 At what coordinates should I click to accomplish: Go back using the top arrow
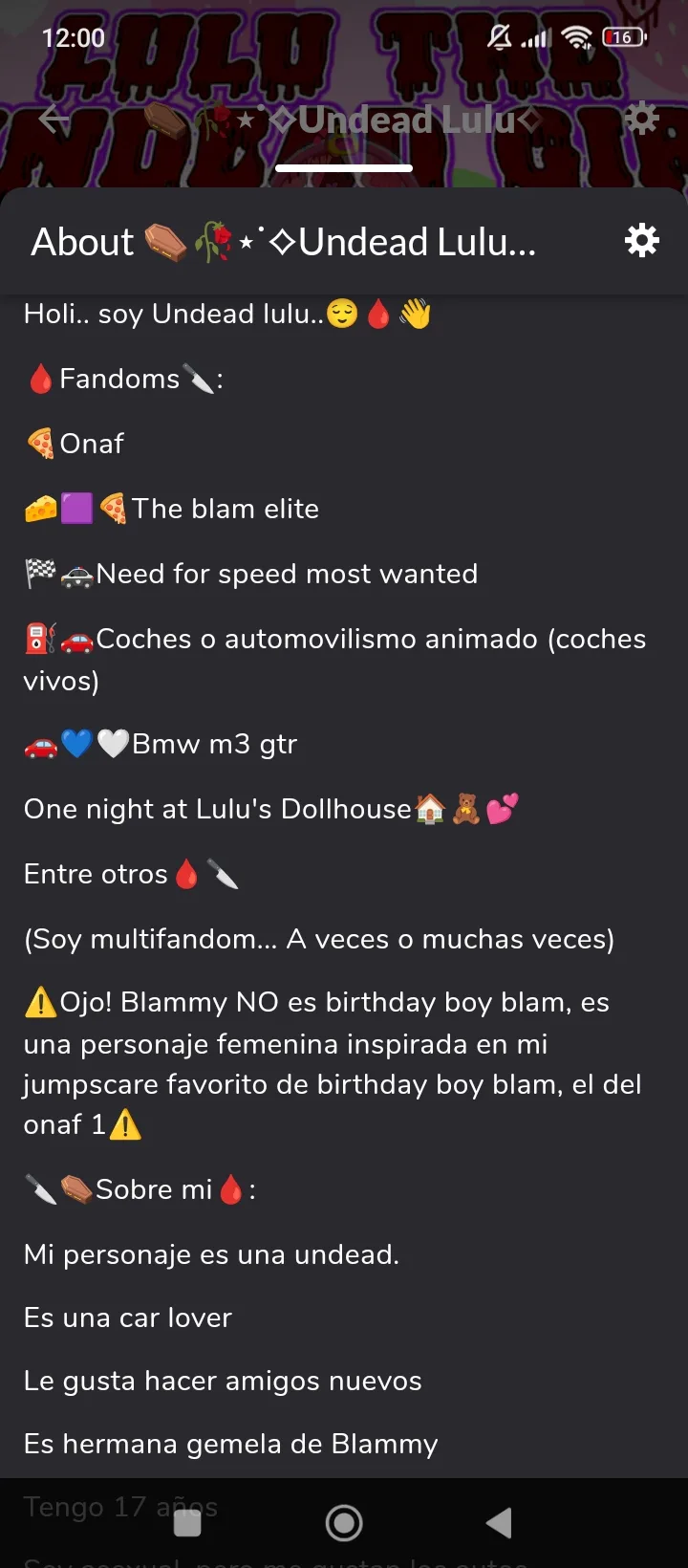[54, 120]
